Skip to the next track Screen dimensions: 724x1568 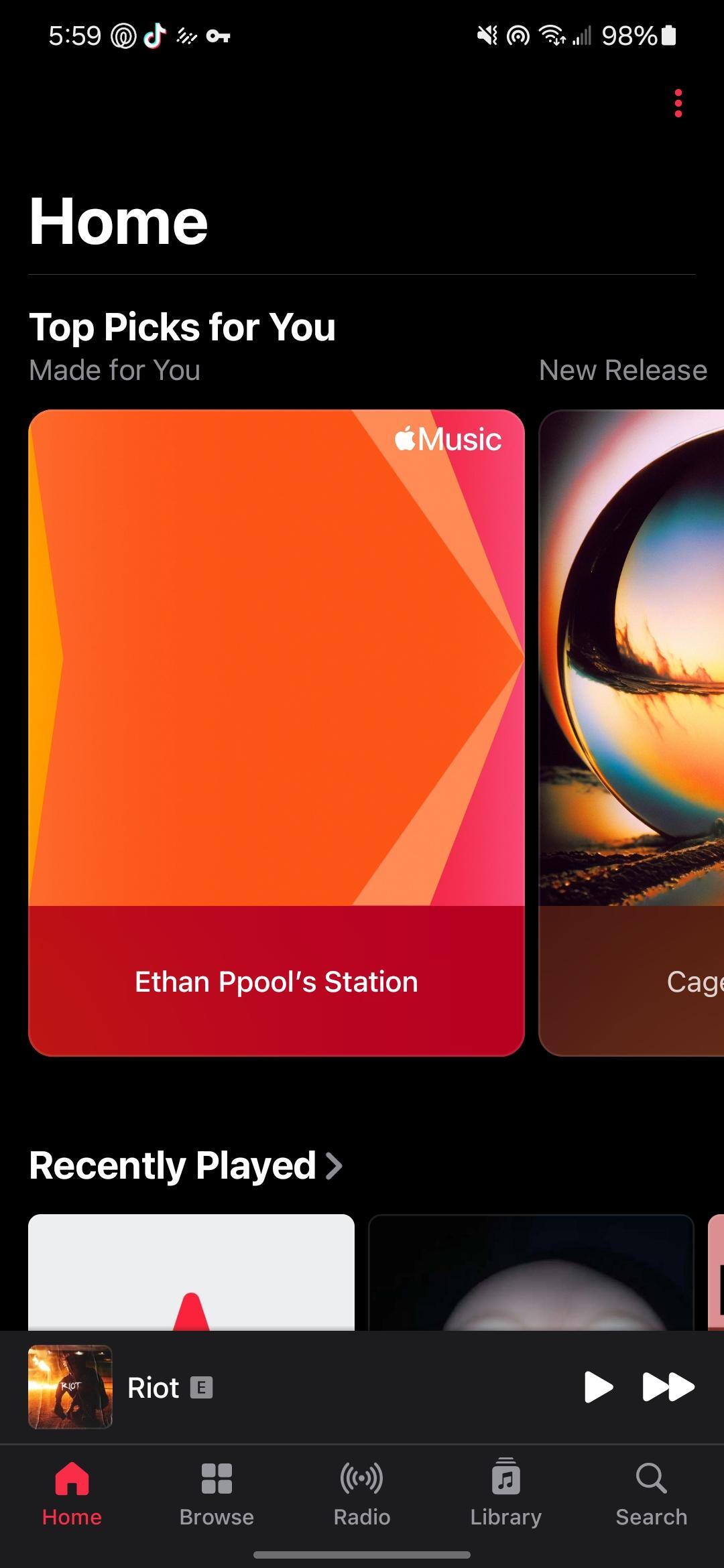click(668, 1386)
